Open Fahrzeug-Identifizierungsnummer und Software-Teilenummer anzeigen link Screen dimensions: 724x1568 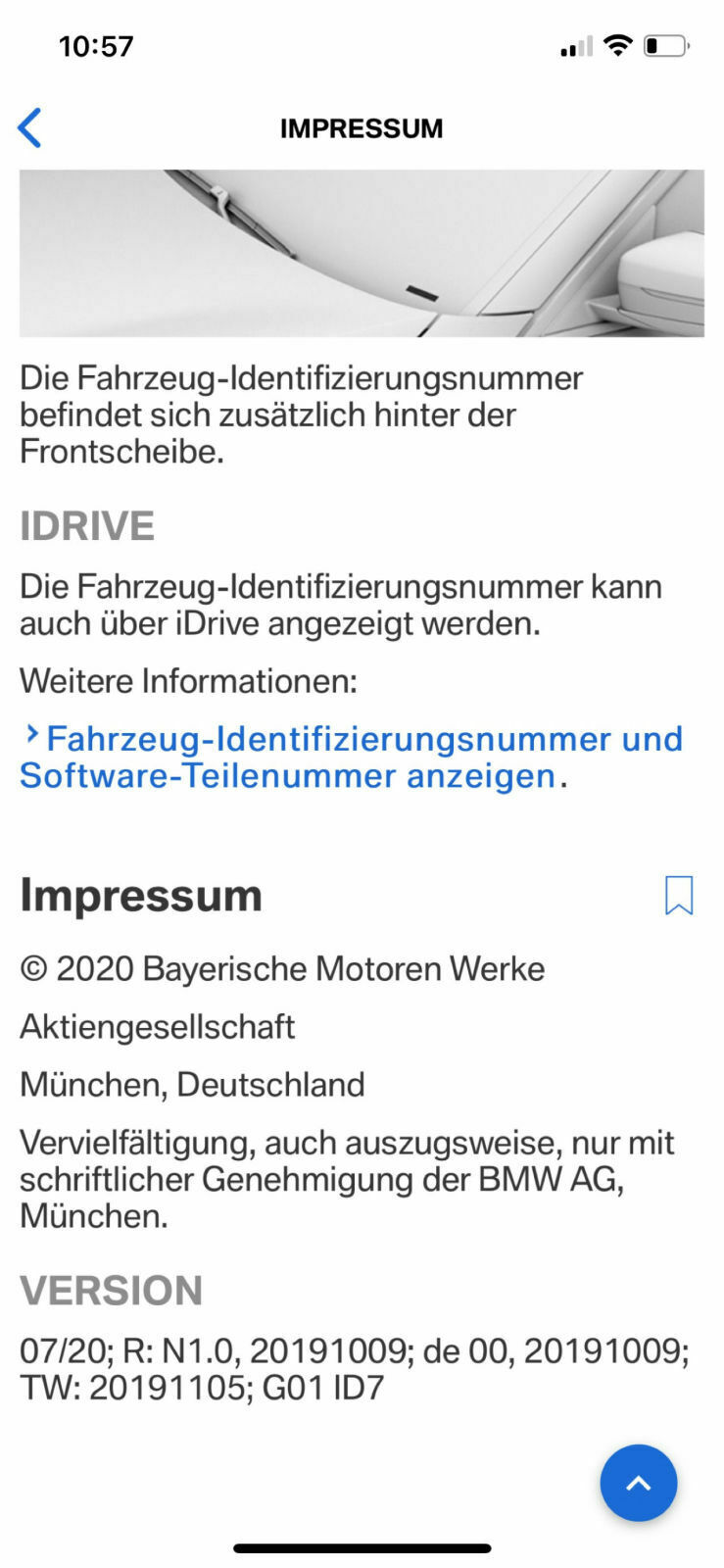pos(351,757)
